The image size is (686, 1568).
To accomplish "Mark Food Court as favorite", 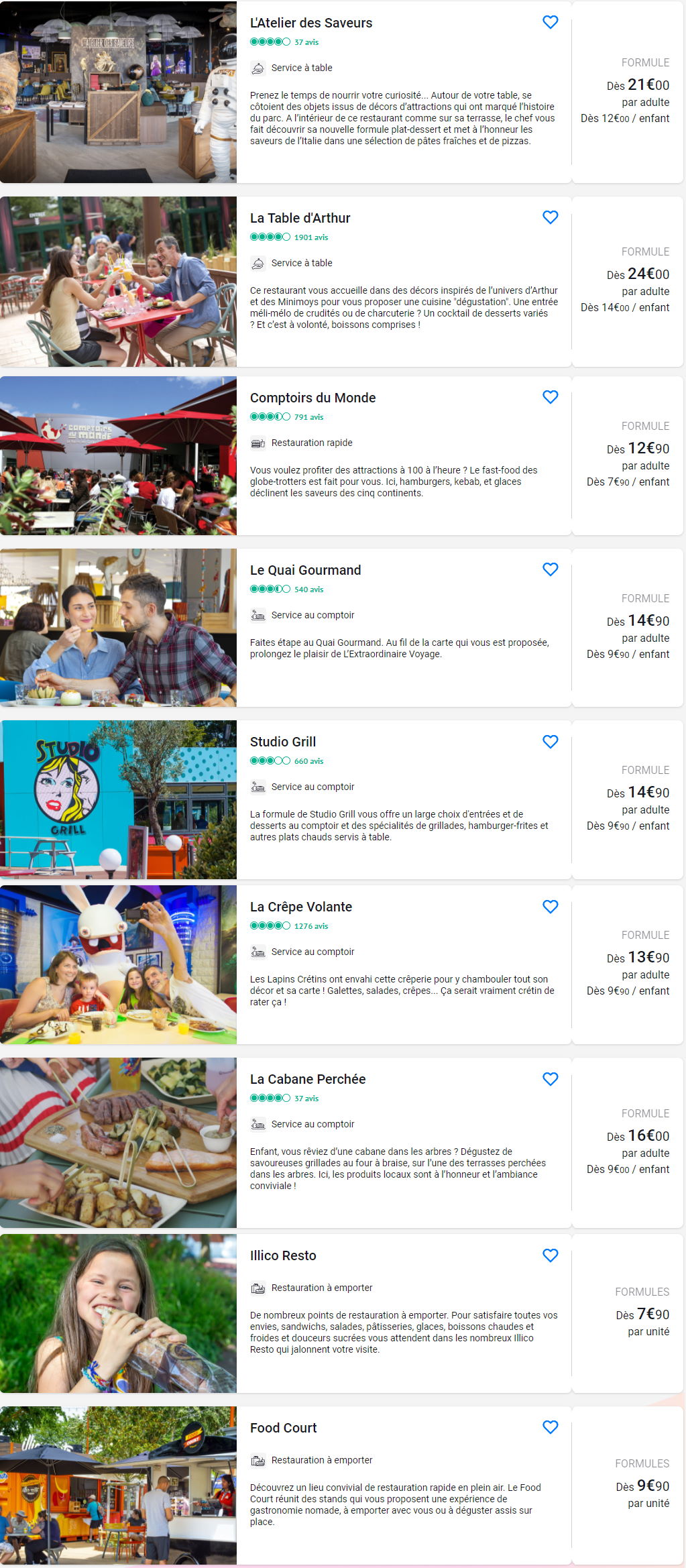I will 550,1427.
